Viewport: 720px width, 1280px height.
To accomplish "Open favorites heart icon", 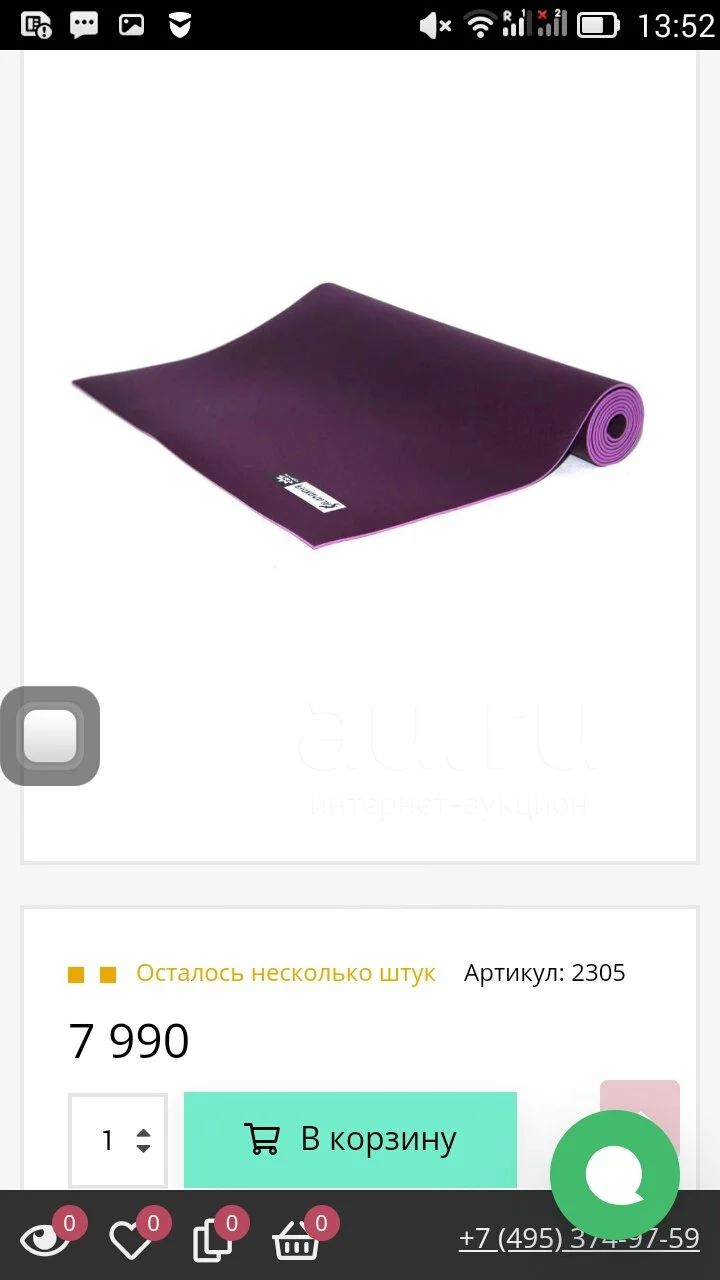I will 130,1240.
